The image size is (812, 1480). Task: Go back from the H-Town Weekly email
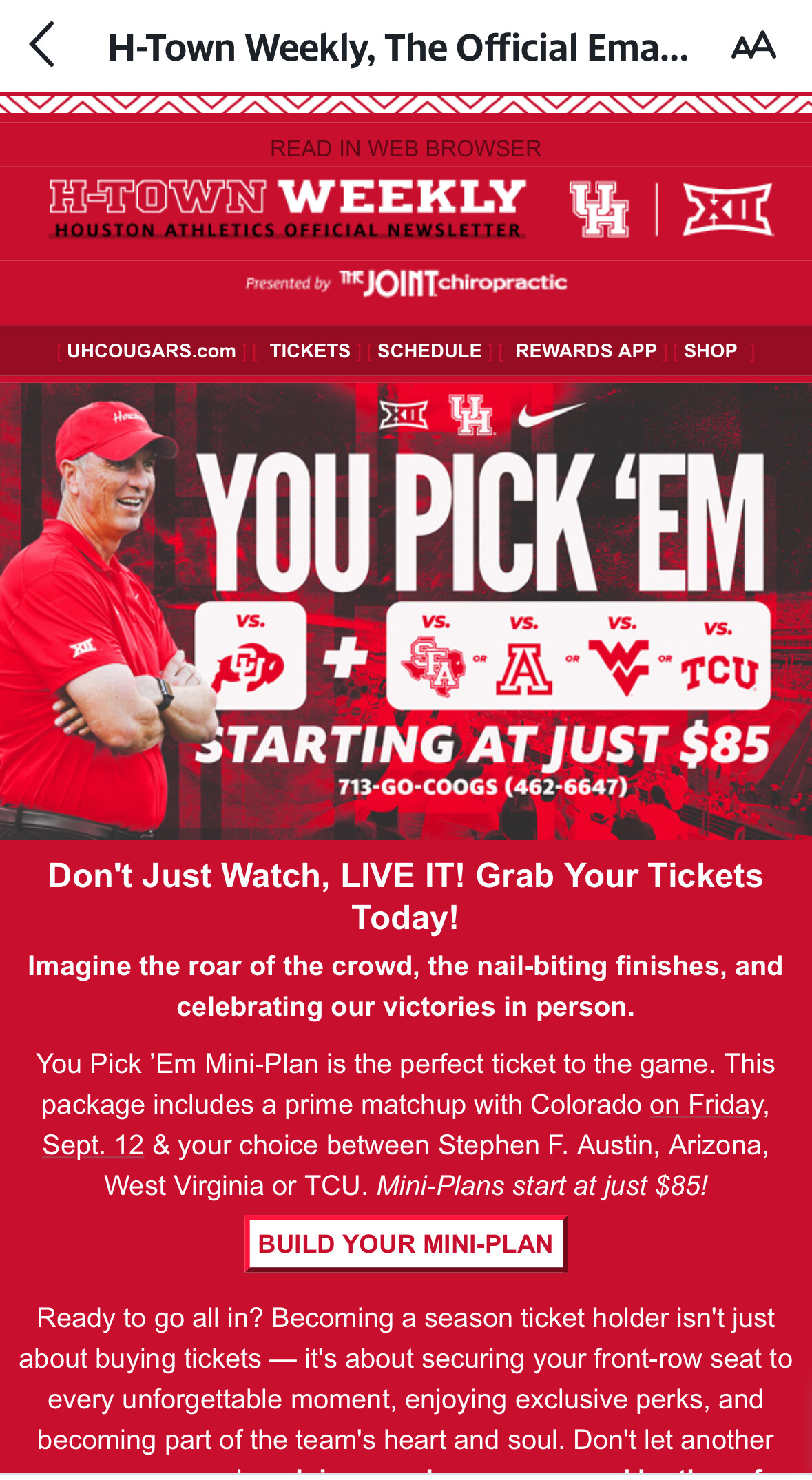pyautogui.click(x=43, y=45)
